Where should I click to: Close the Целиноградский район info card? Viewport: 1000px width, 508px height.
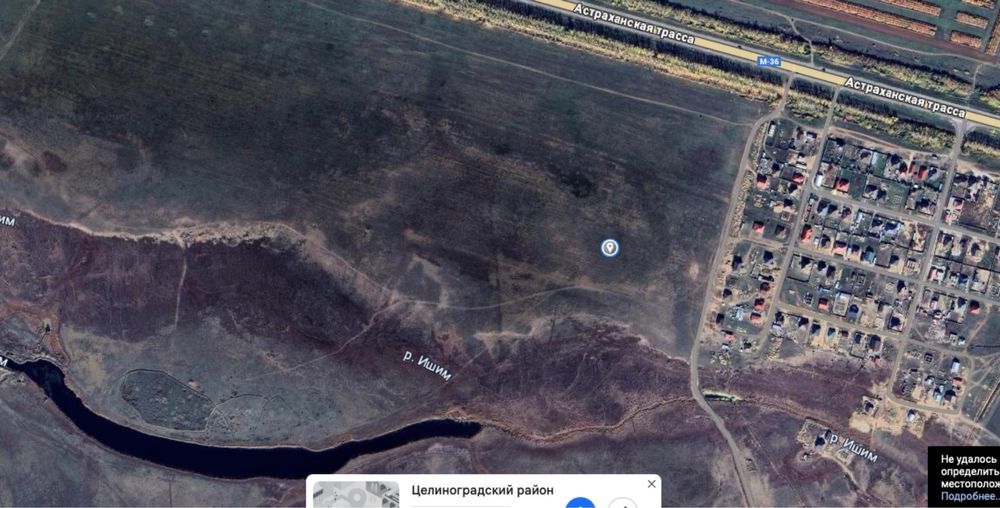click(x=651, y=484)
